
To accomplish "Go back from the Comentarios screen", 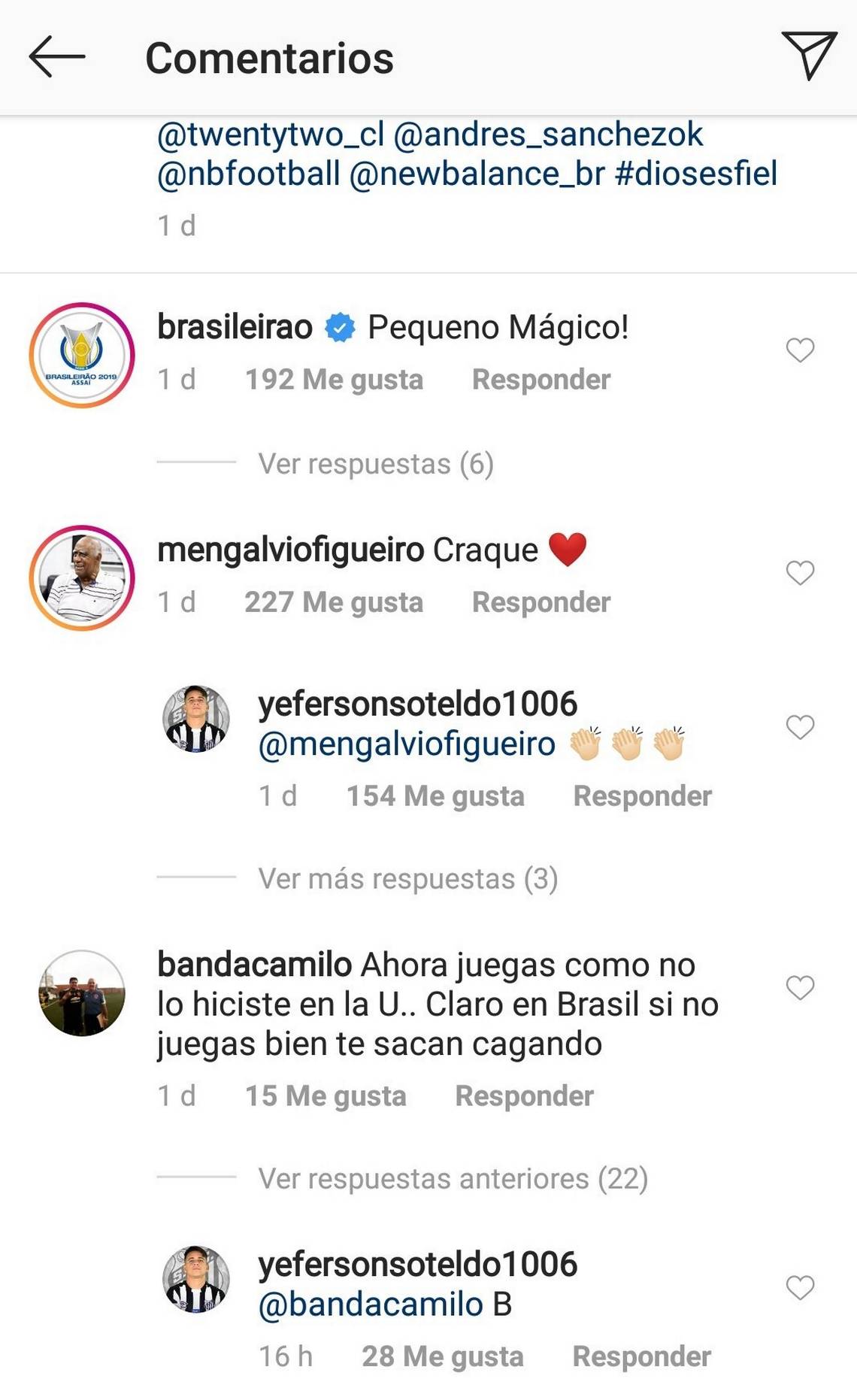I will [57, 56].
